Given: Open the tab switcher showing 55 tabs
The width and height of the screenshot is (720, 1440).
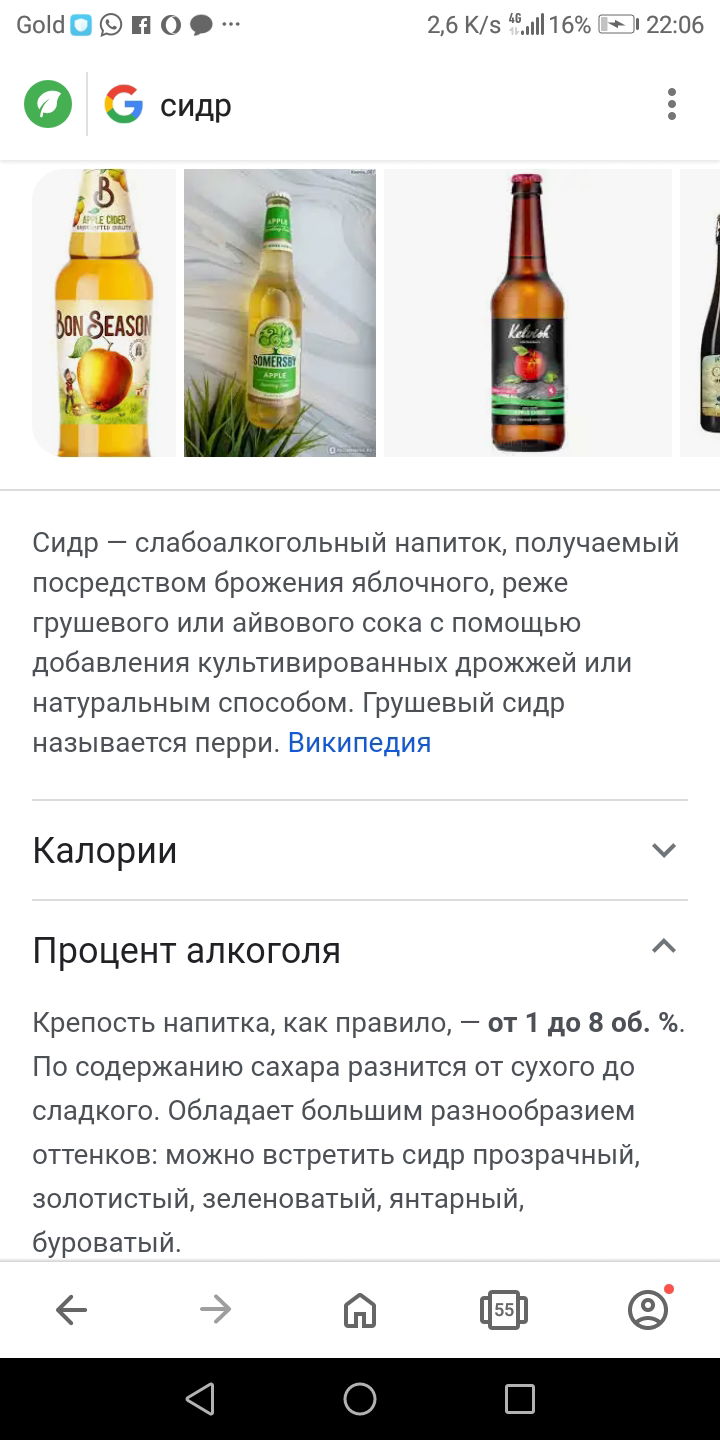Looking at the screenshot, I should [504, 1309].
